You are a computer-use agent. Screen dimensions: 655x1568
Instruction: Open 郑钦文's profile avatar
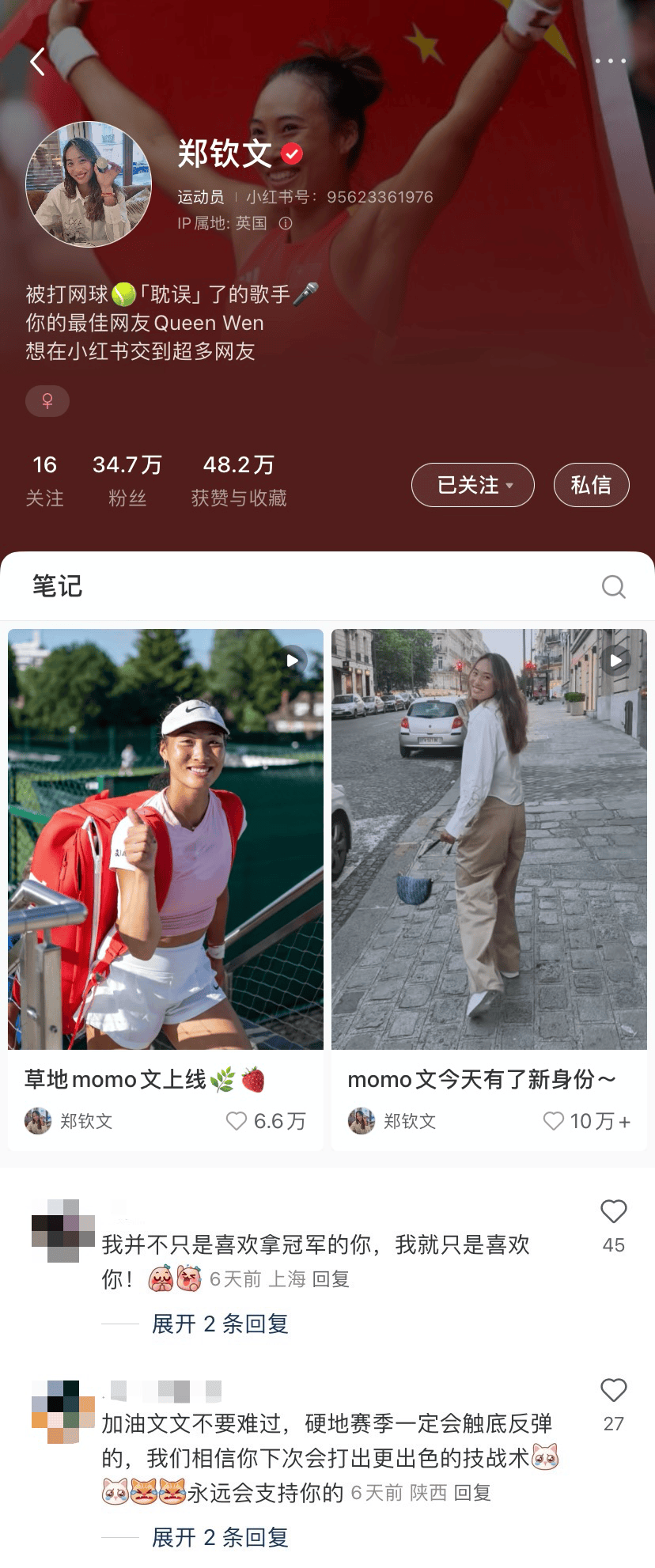click(x=89, y=184)
